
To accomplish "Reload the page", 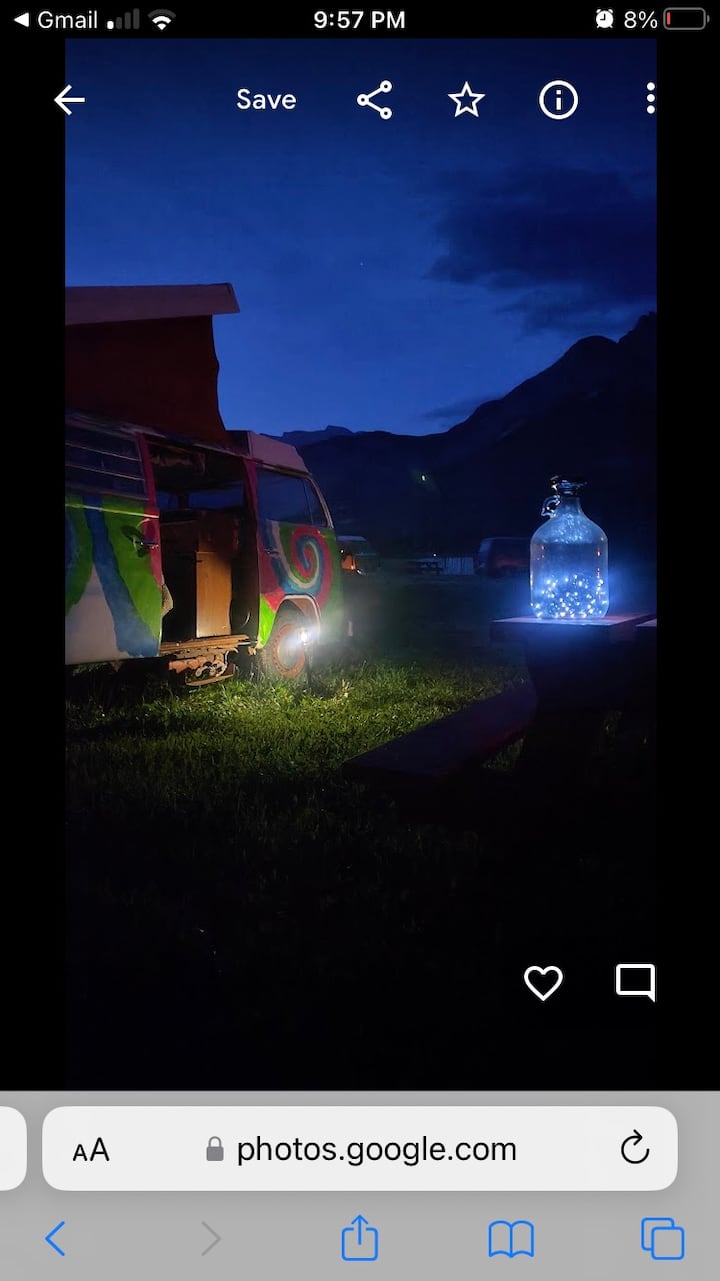I will click(635, 1149).
